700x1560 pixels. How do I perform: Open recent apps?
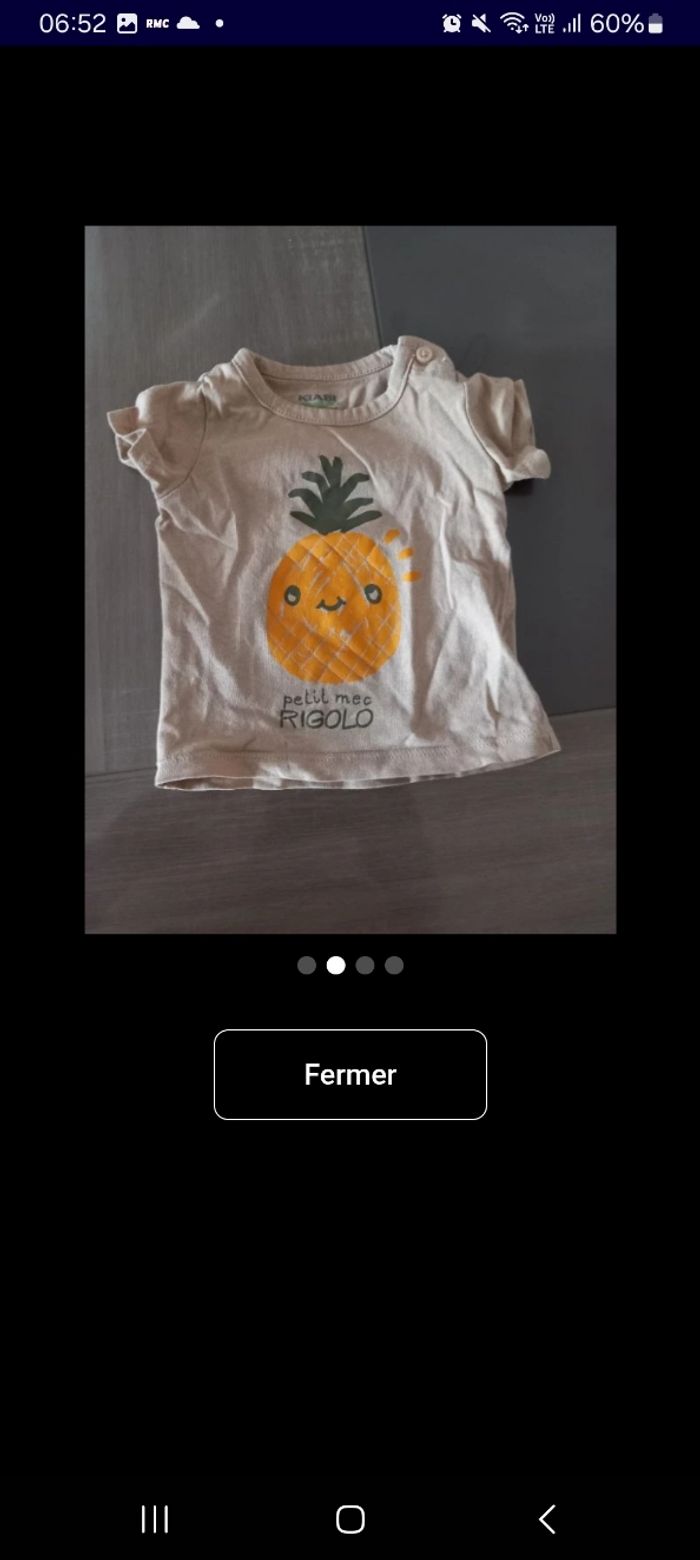(x=155, y=1519)
